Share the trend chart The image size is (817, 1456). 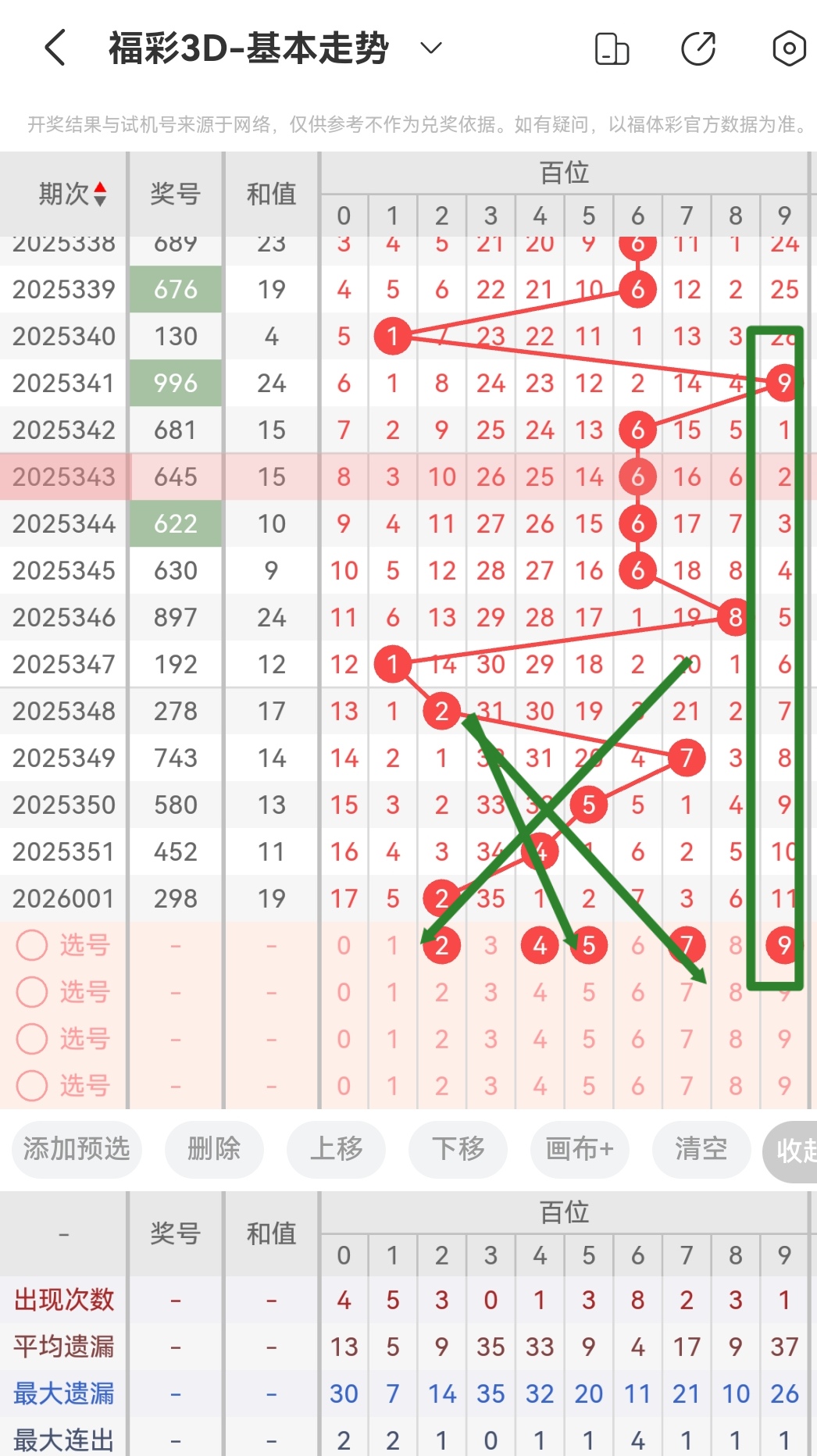click(x=698, y=49)
